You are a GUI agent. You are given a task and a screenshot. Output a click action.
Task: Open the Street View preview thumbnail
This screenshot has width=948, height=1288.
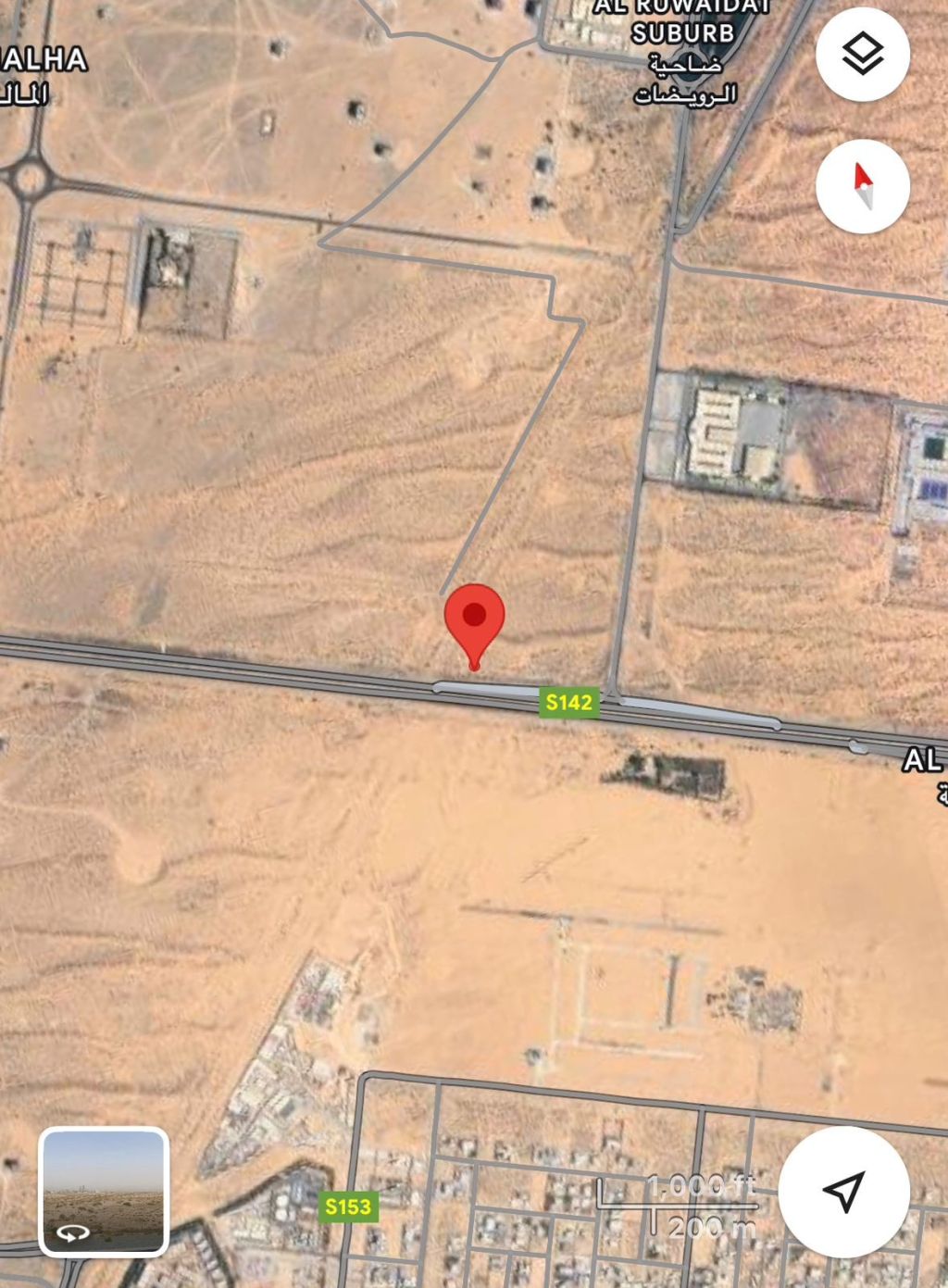pyautogui.click(x=104, y=1191)
